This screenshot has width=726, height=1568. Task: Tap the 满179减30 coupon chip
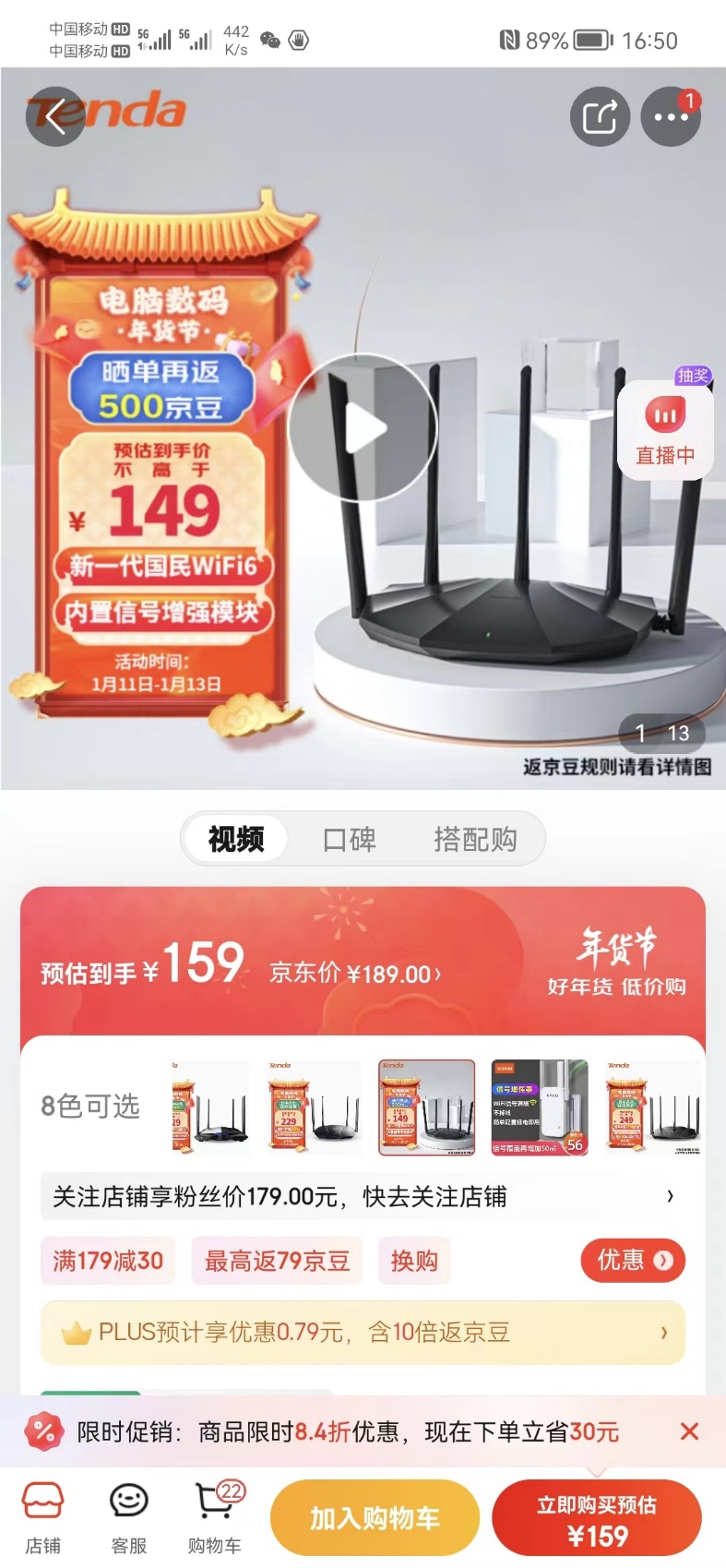(x=108, y=1261)
